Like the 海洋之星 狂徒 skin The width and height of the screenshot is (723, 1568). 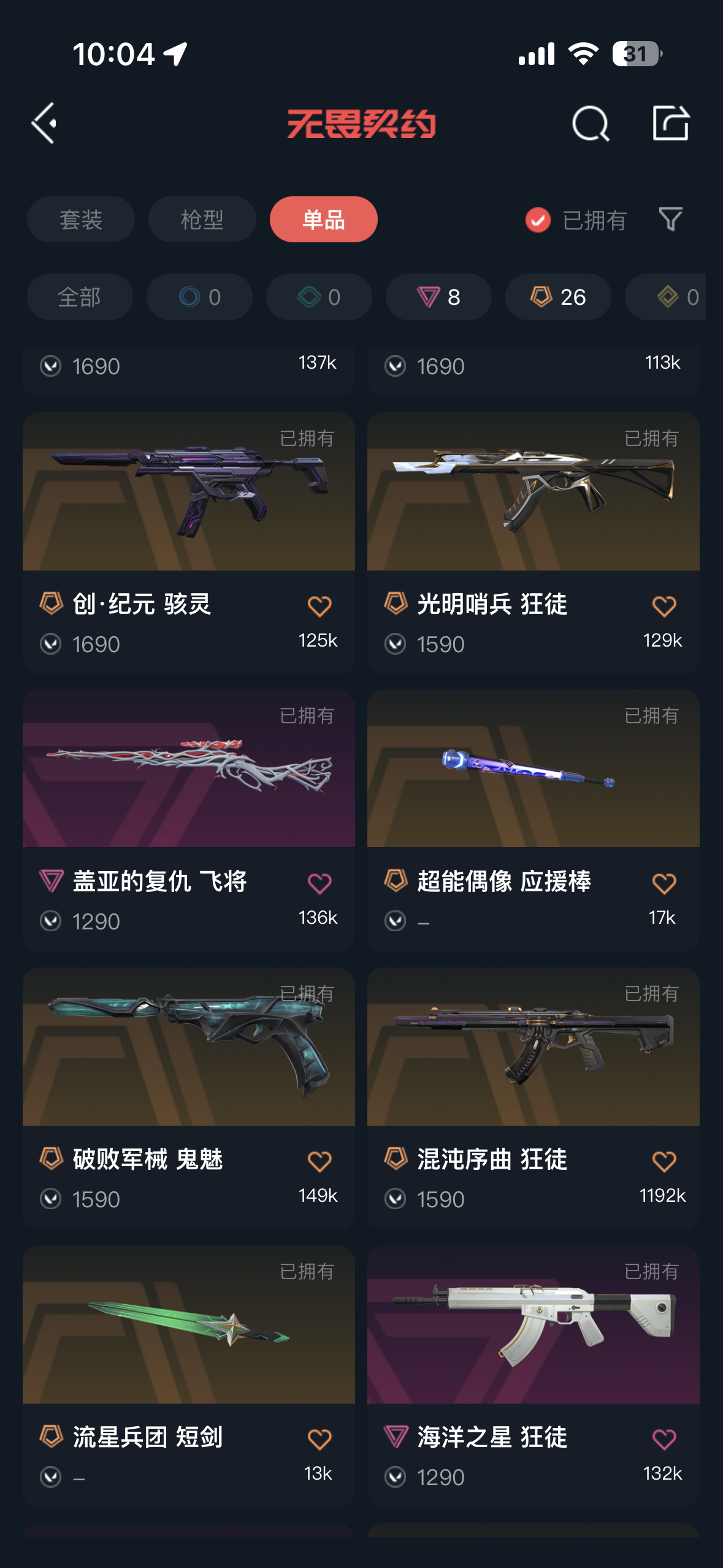point(664,1439)
